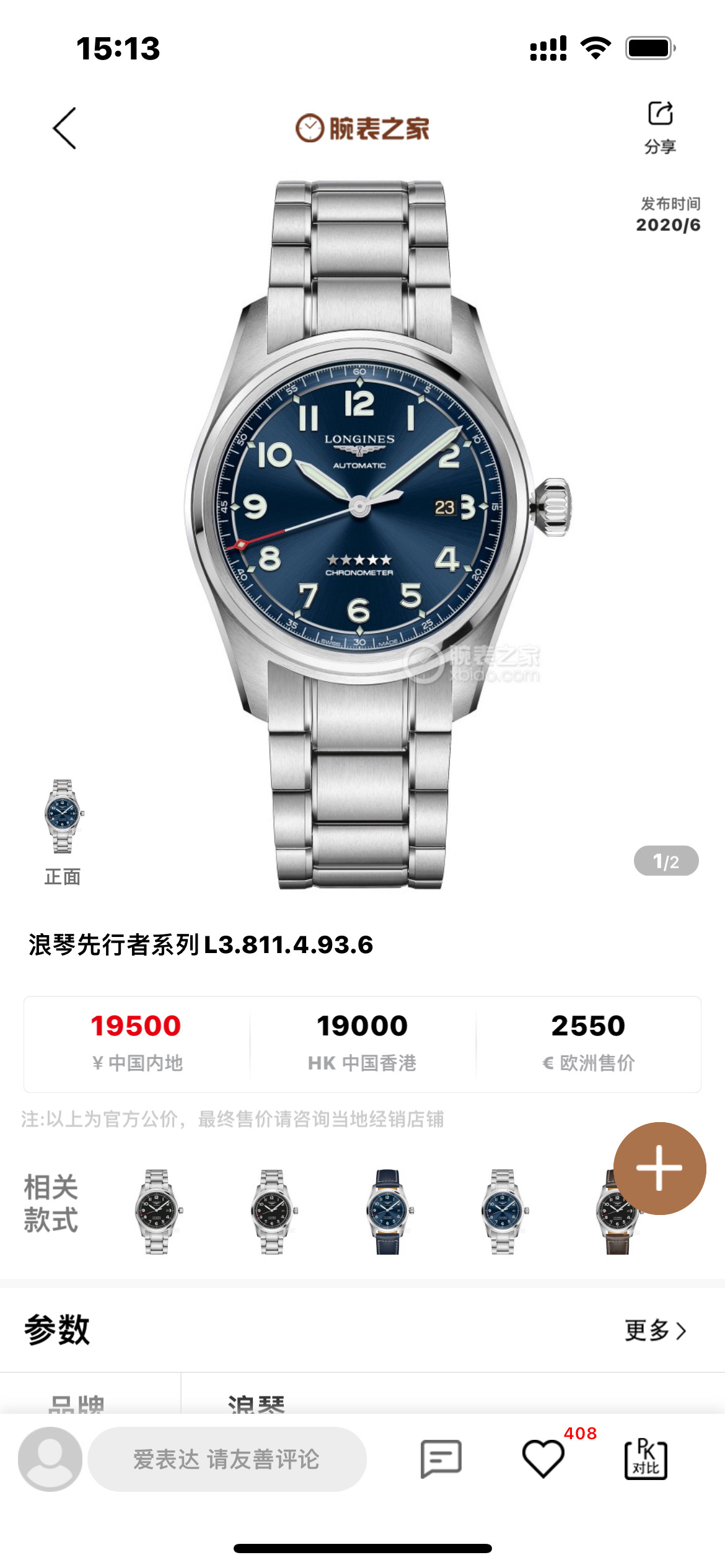Open the first related black-dial watch
The image size is (725, 1568).
click(x=157, y=1211)
